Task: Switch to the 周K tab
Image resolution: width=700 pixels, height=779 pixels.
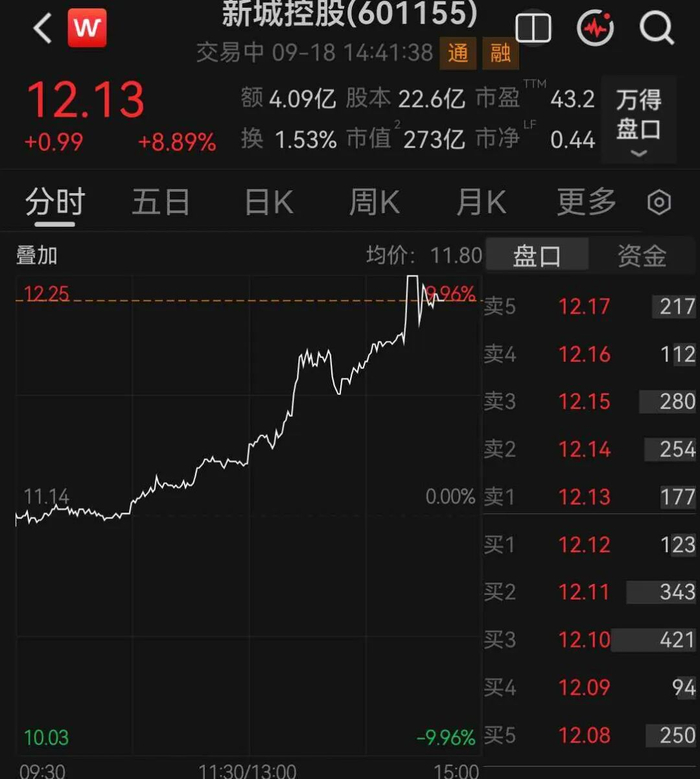Action: 374,203
